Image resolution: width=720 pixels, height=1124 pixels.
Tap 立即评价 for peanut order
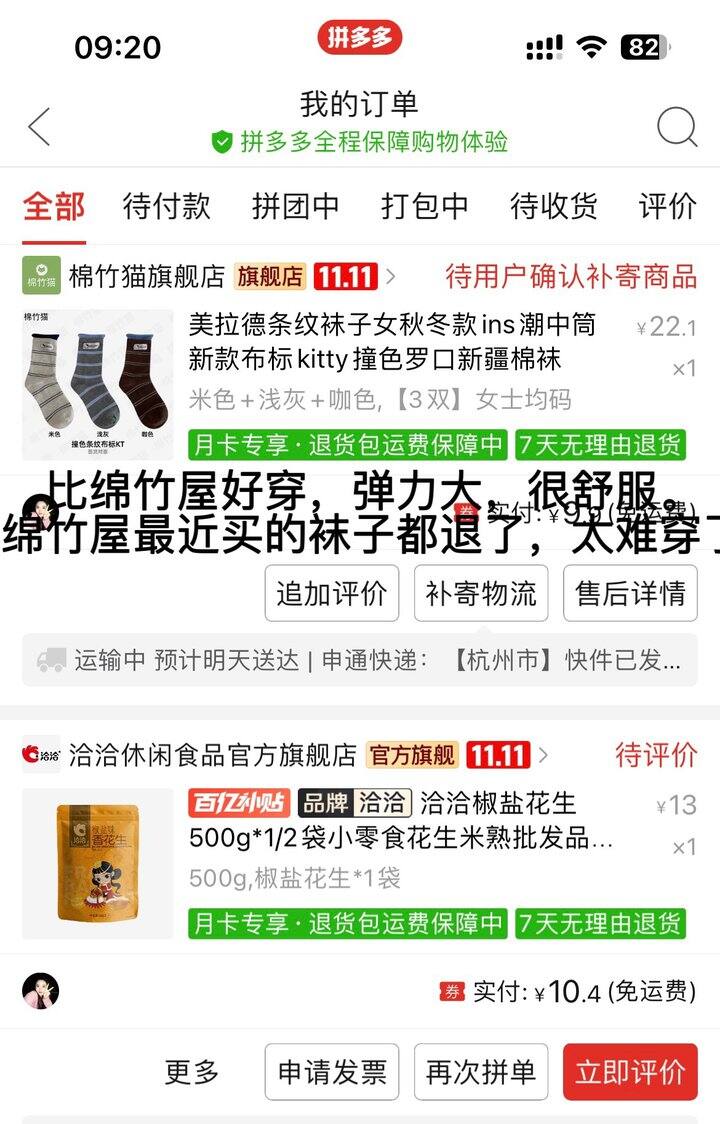click(630, 1072)
